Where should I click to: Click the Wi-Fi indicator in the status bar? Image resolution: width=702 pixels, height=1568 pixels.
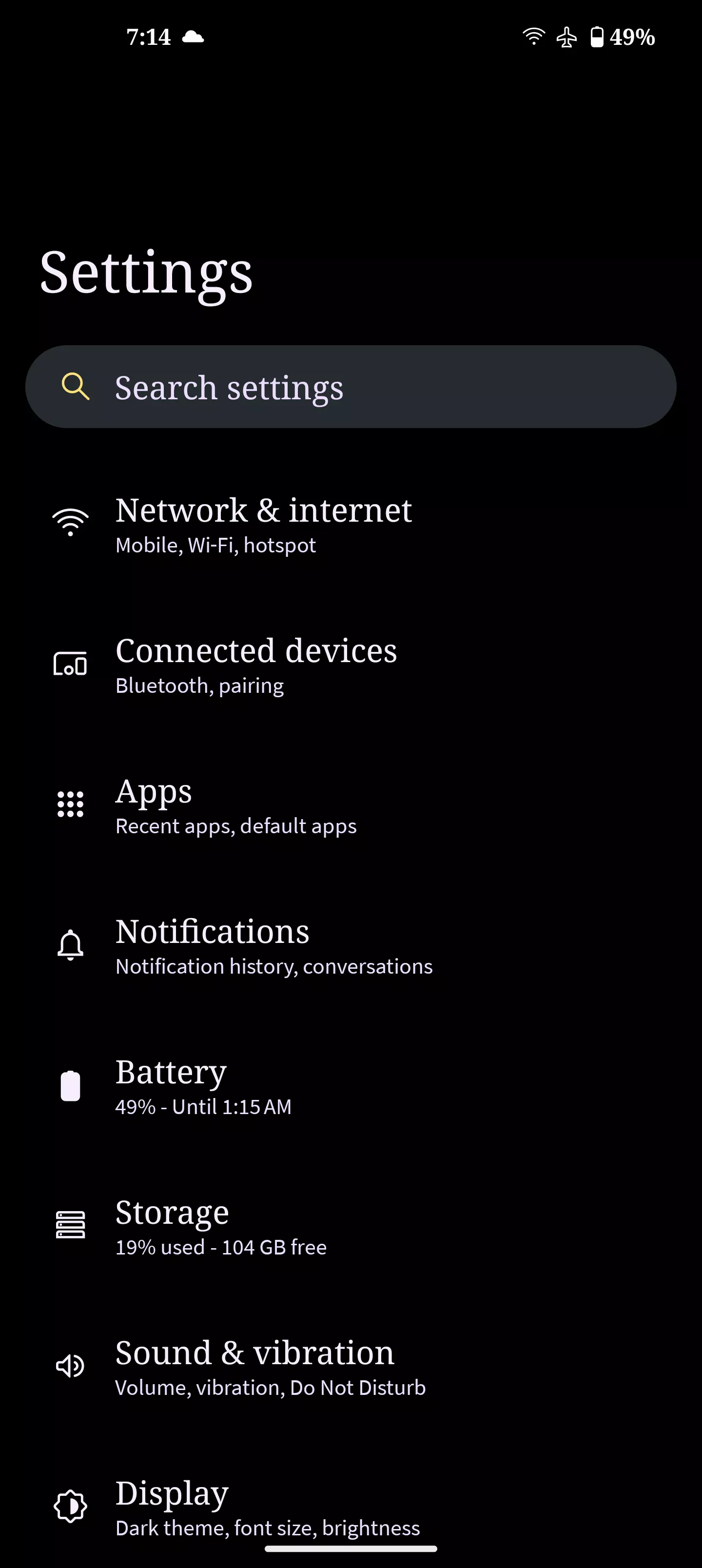(x=534, y=37)
